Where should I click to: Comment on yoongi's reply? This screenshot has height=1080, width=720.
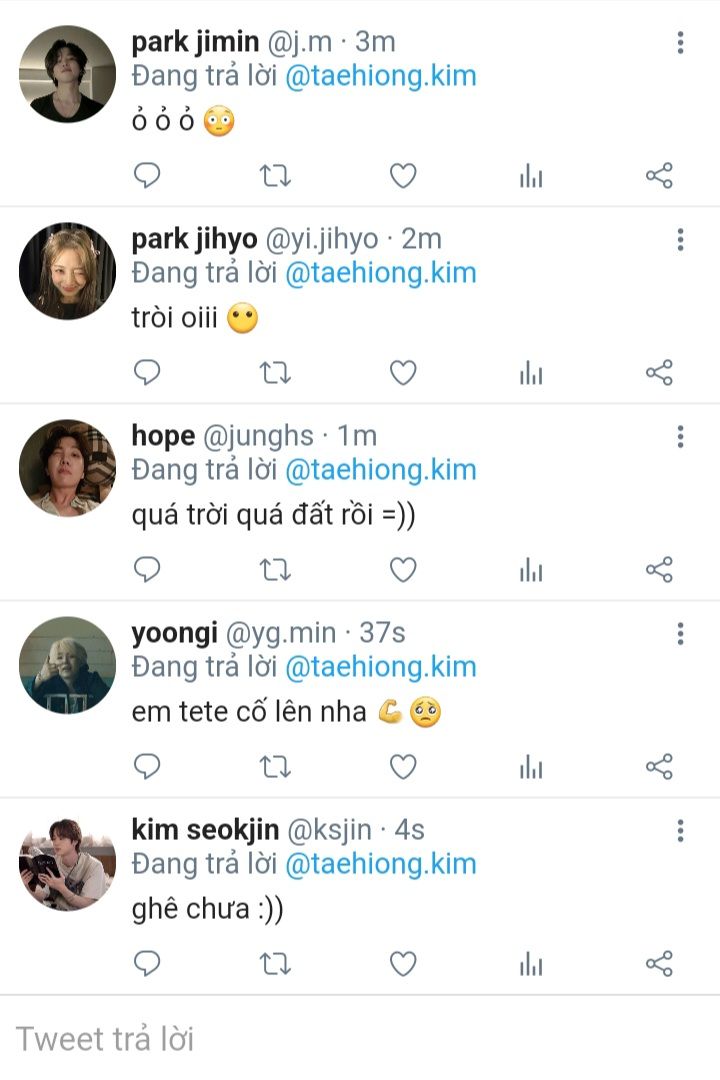pos(147,768)
